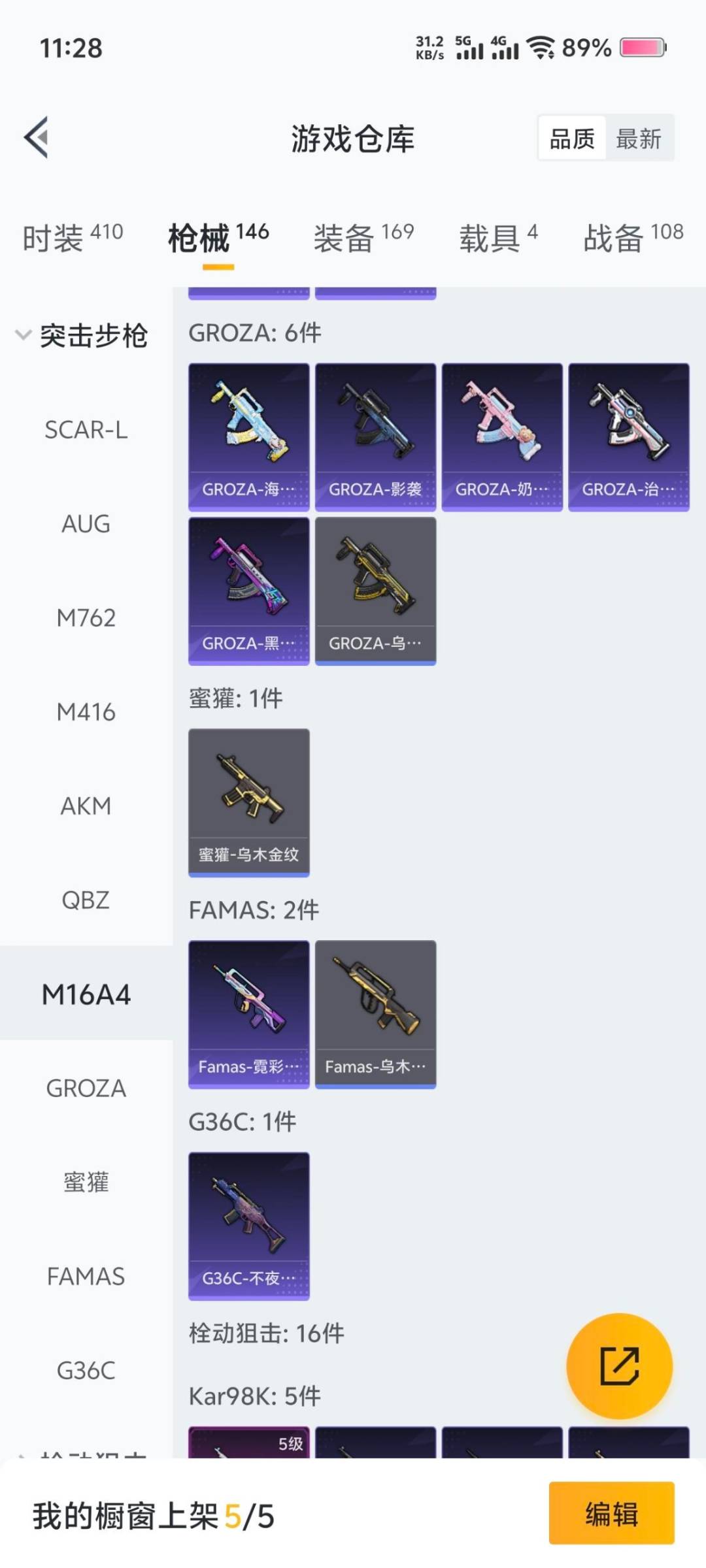Select FAMAS in the side list
Viewport: 706px width, 1568px height.
(x=86, y=1277)
